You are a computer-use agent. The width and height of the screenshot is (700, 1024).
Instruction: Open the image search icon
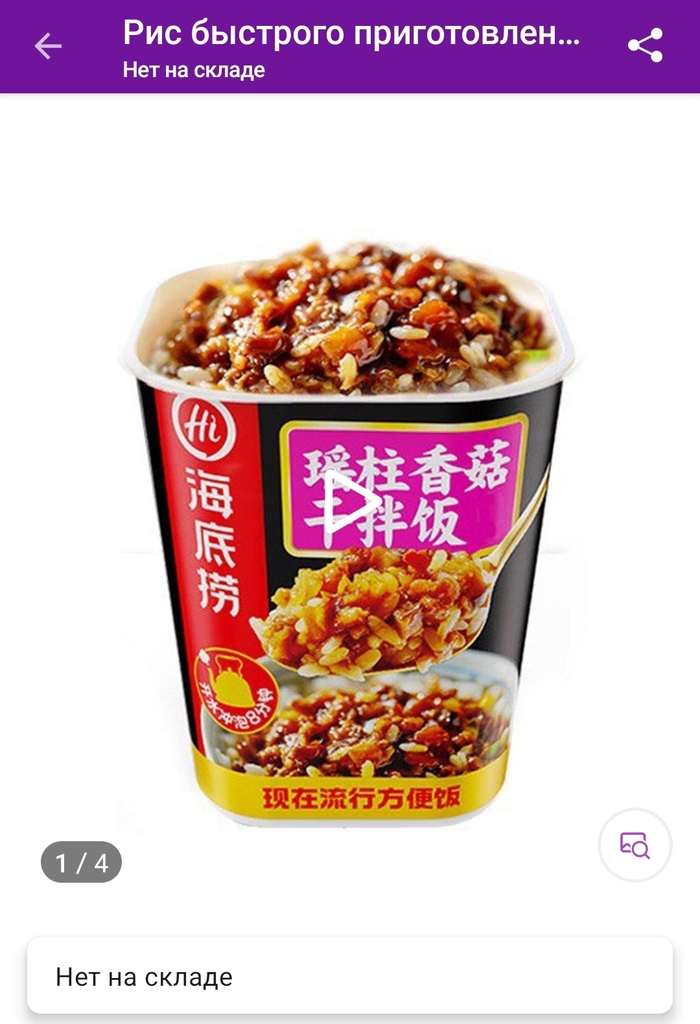point(635,845)
